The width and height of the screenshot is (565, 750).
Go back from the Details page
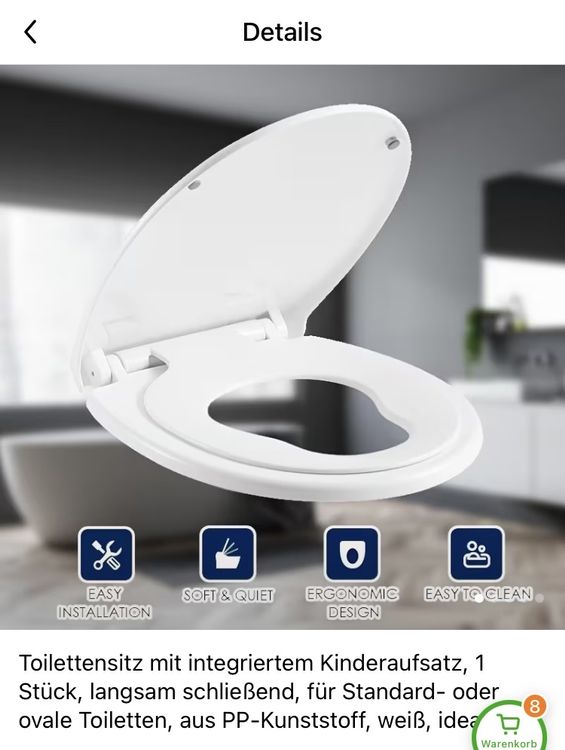30,32
